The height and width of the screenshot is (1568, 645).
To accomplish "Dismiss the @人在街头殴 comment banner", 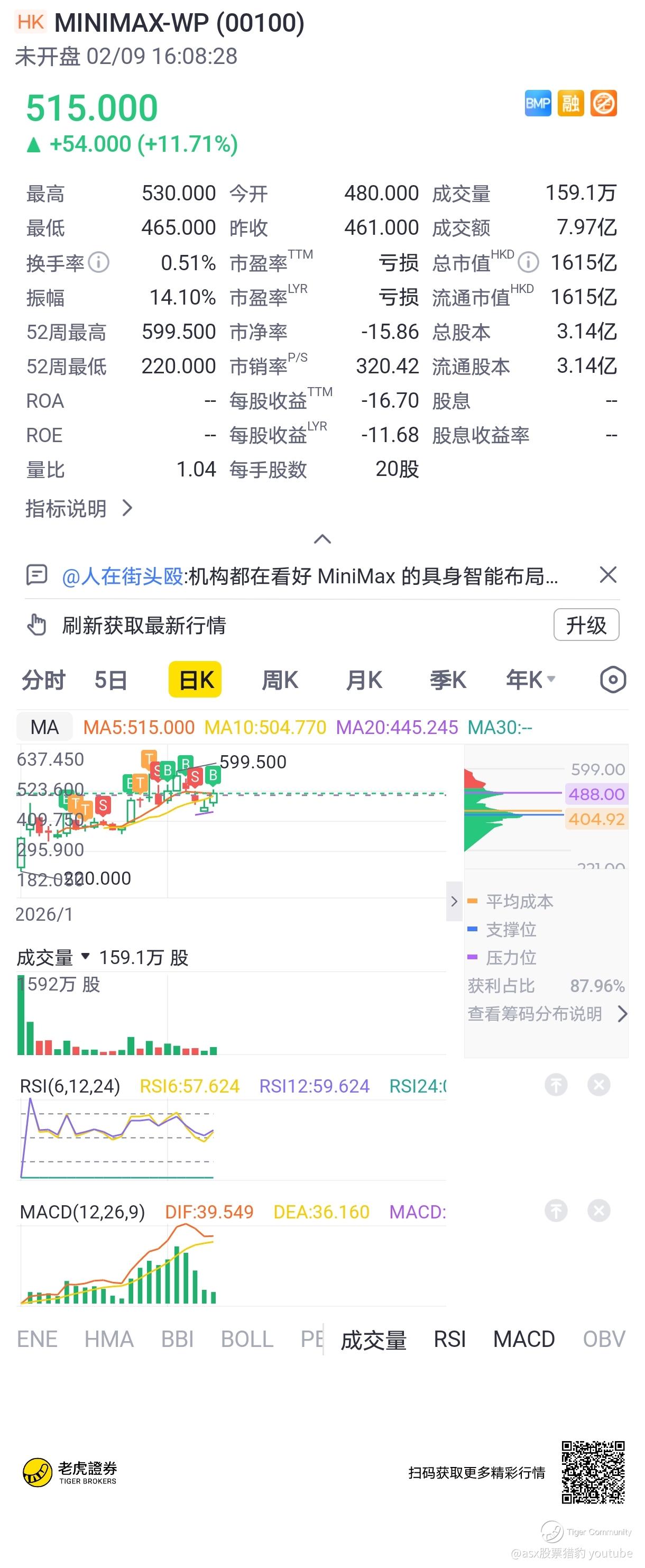I will pos(608,575).
